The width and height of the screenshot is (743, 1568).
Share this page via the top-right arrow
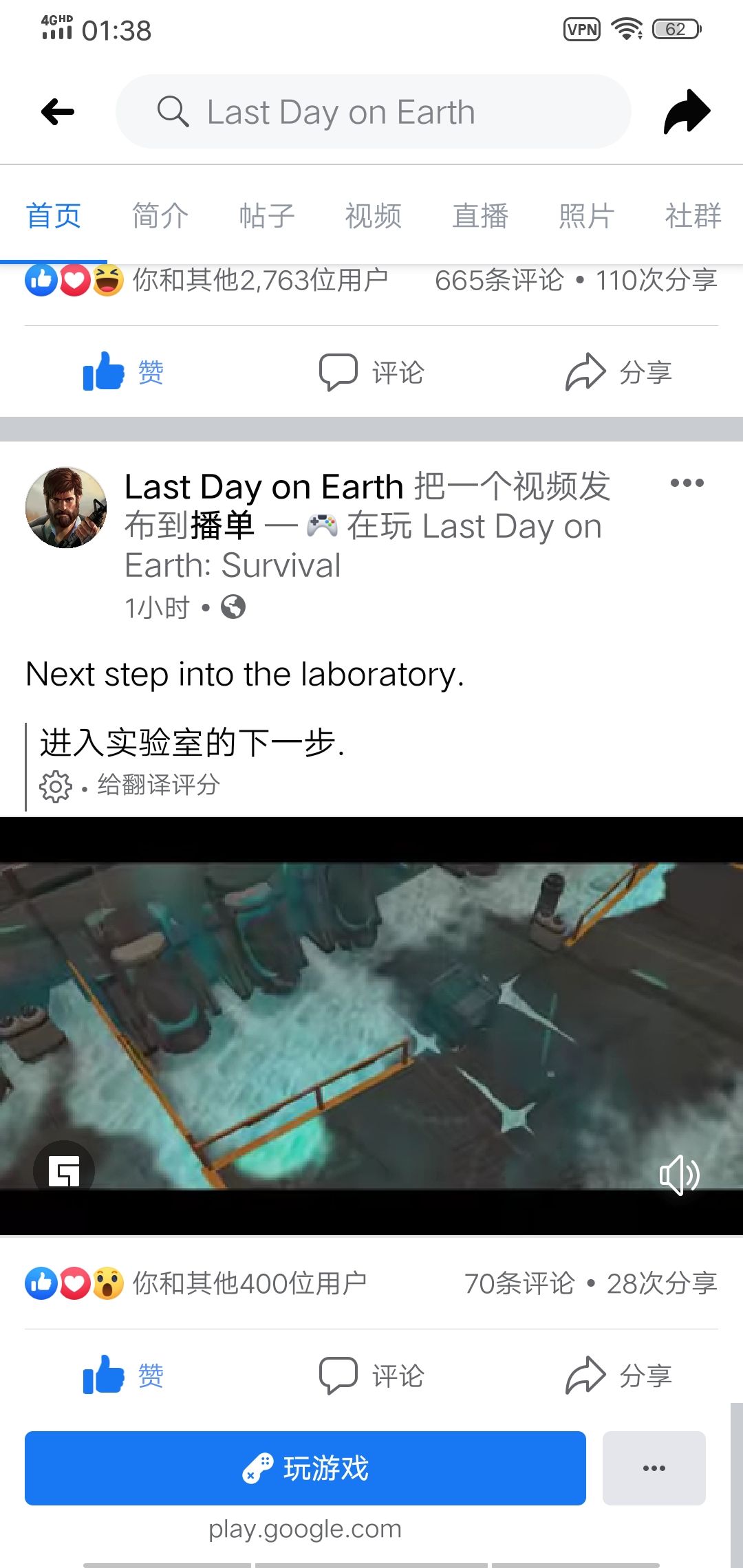pyautogui.click(x=687, y=111)
